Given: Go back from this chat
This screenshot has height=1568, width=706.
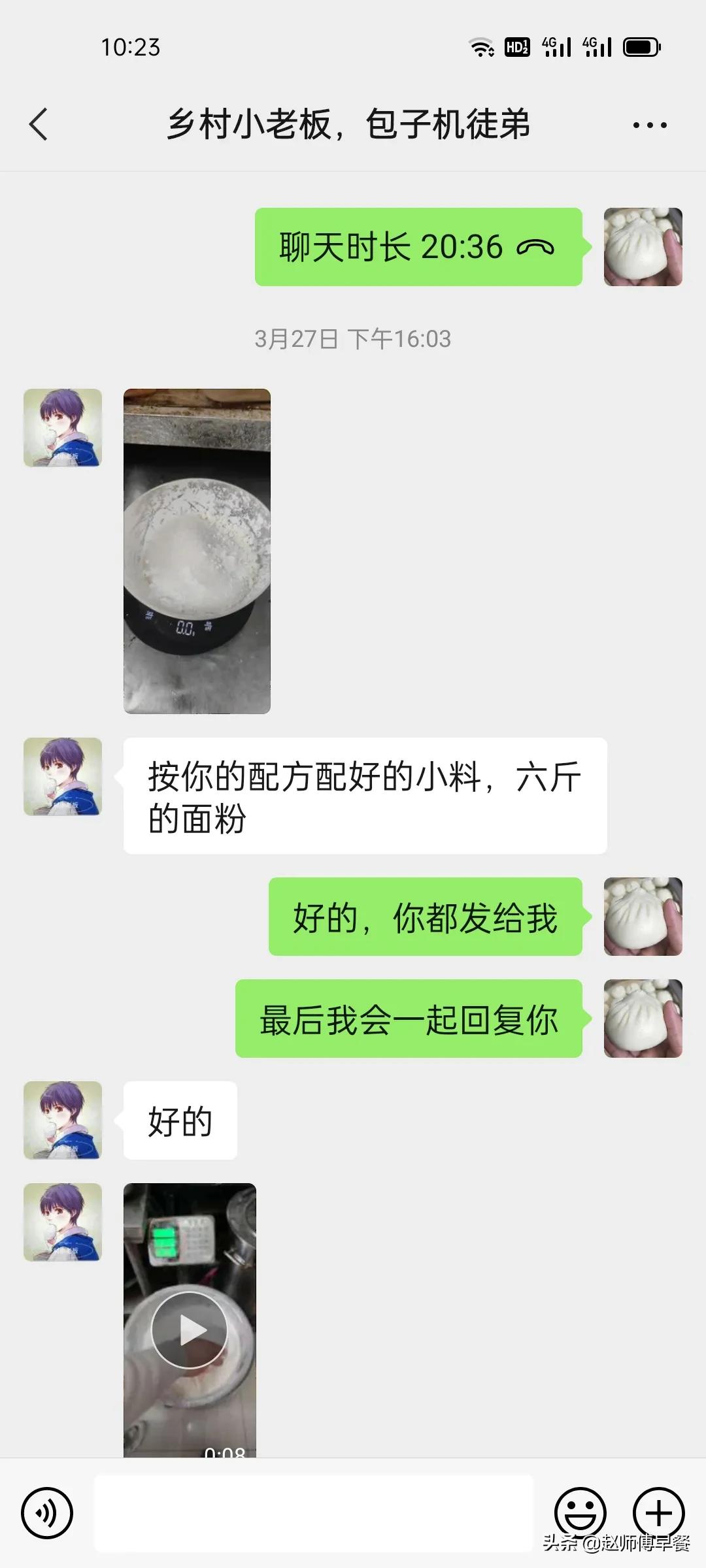Looking at the screenshot, I should pos(39,124).
